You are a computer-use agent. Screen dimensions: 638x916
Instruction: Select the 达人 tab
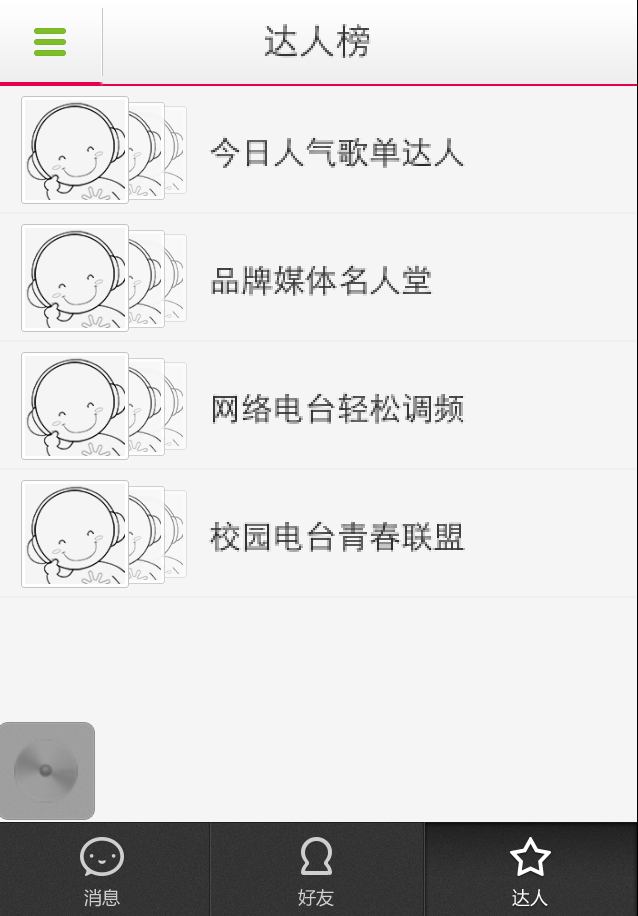pos(530,870)
